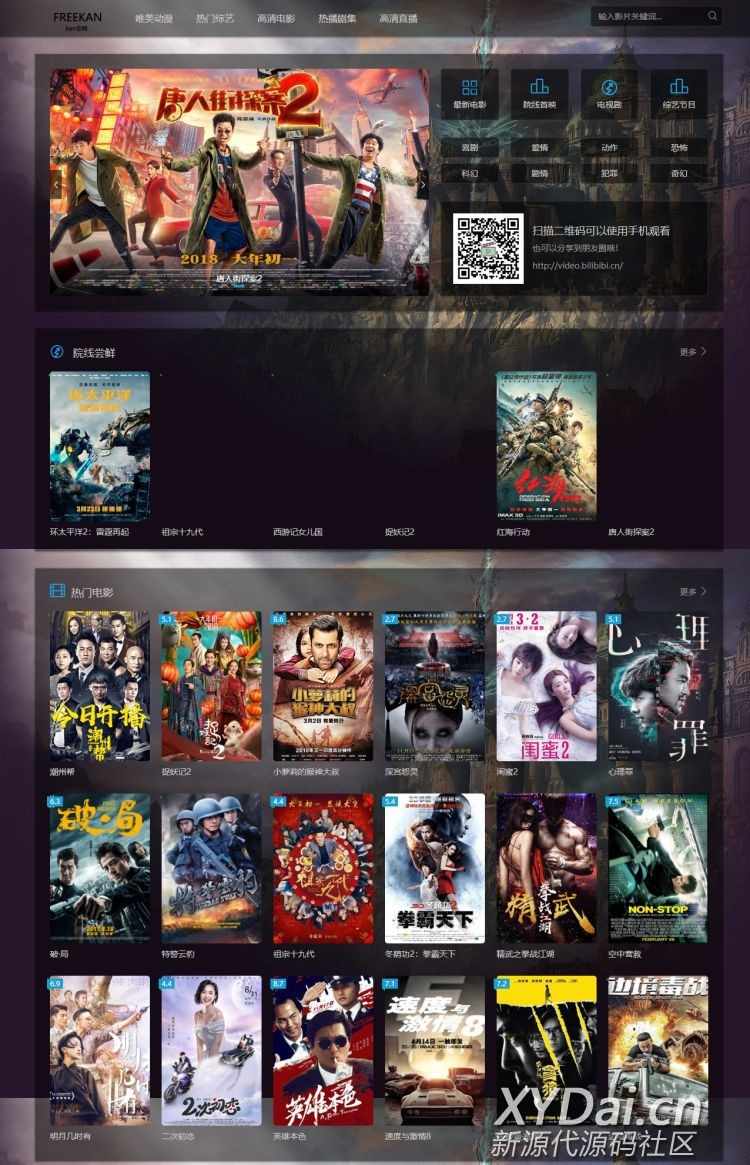Choose the 恐怖 genre chip

[x=679, y=147]
